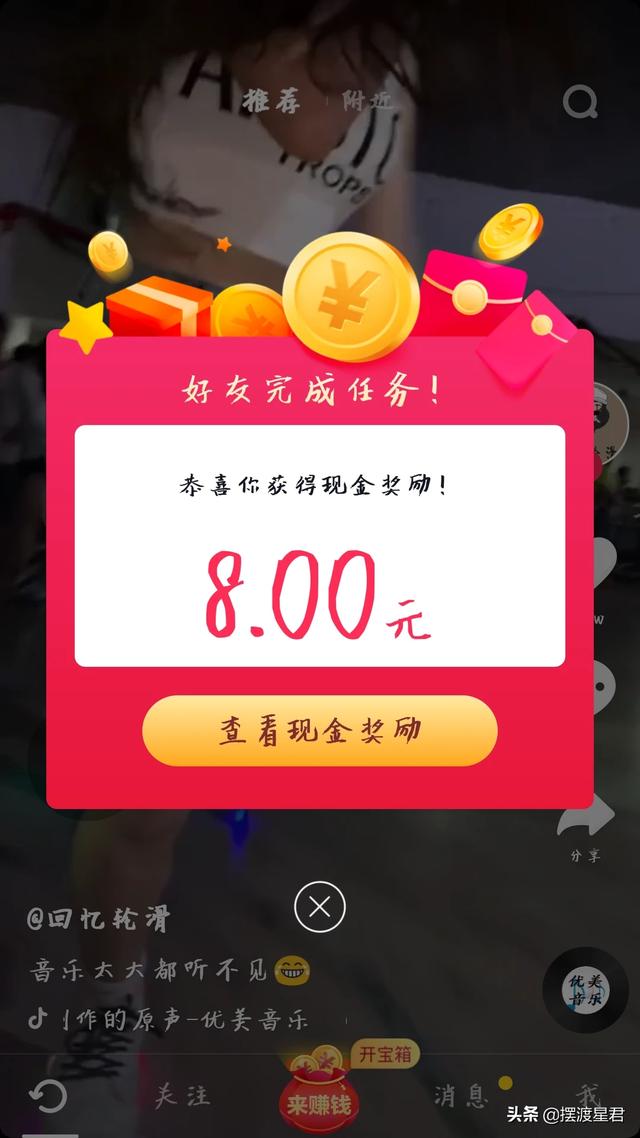640x1138 pixels.
Task: Open the 消息 tab
Action: click(x=462, y=1095)
